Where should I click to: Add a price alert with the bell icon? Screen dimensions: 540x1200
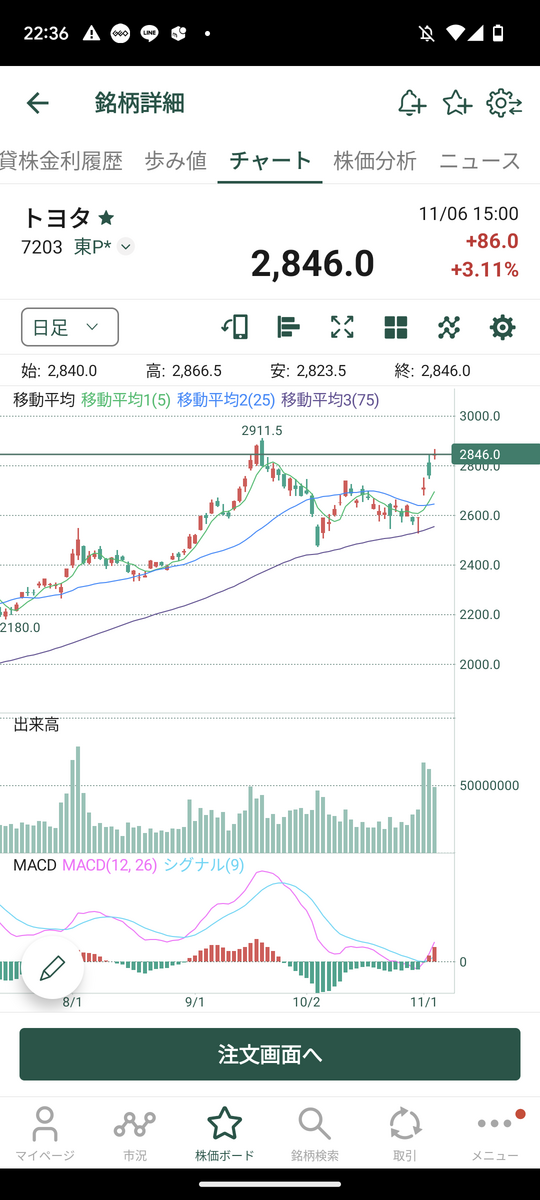411,103
